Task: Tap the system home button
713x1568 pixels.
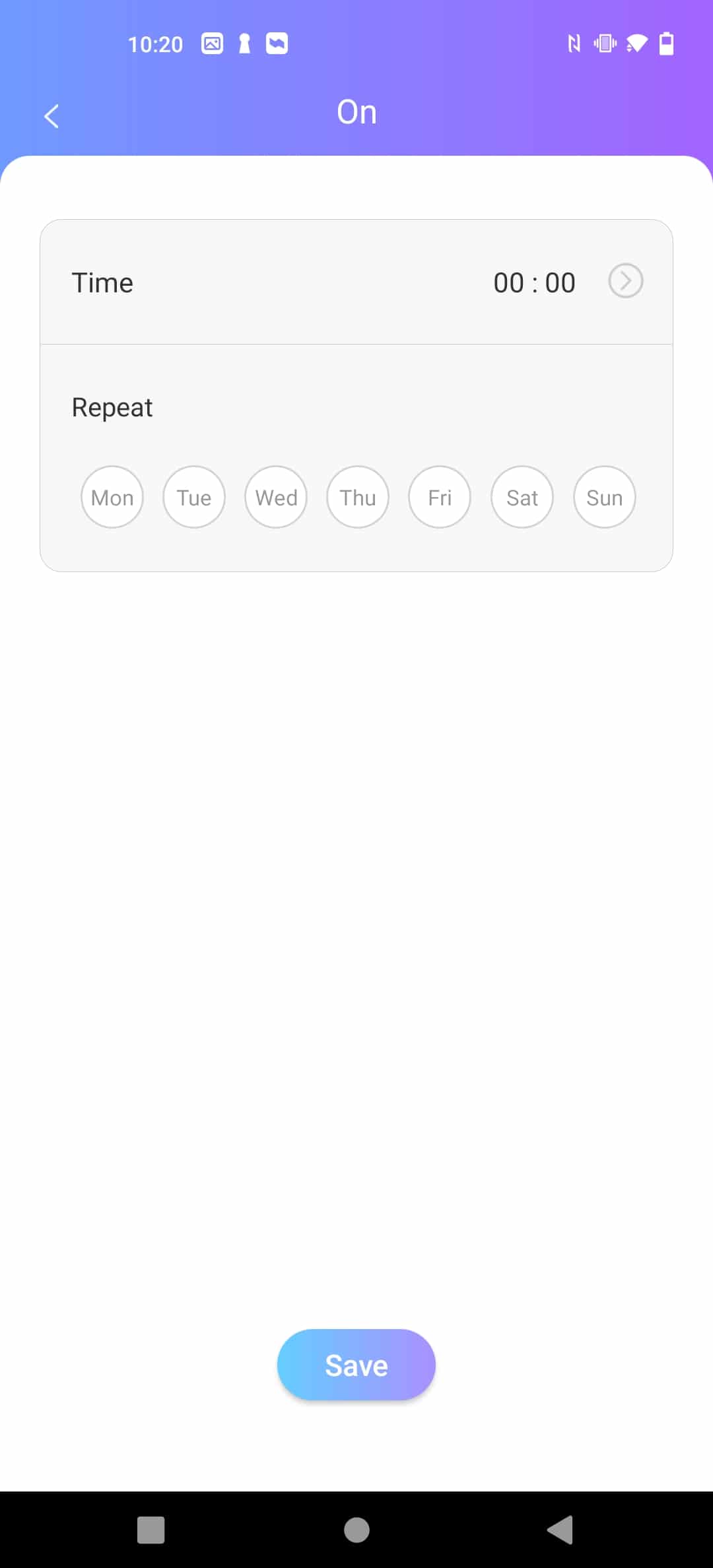Action: 356,1530
